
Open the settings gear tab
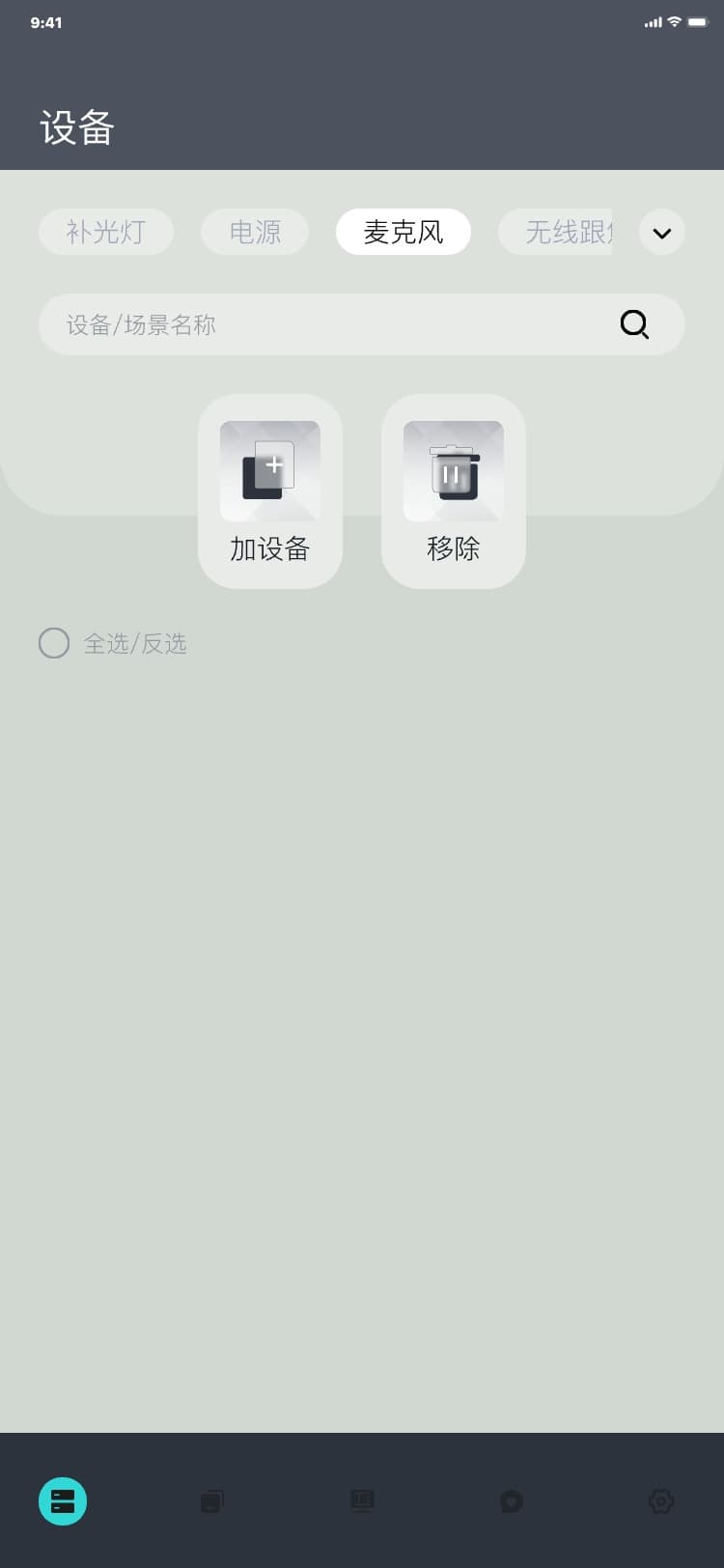point(661,1501)
